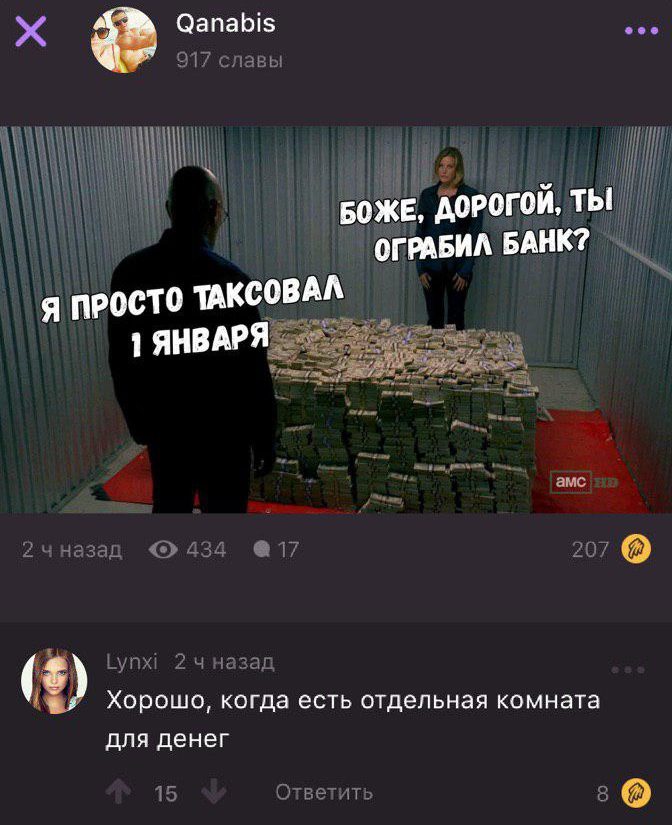Close the post with the X icon
The width and height of the screenshot is (672, 825).
click(x=30, y=35)
